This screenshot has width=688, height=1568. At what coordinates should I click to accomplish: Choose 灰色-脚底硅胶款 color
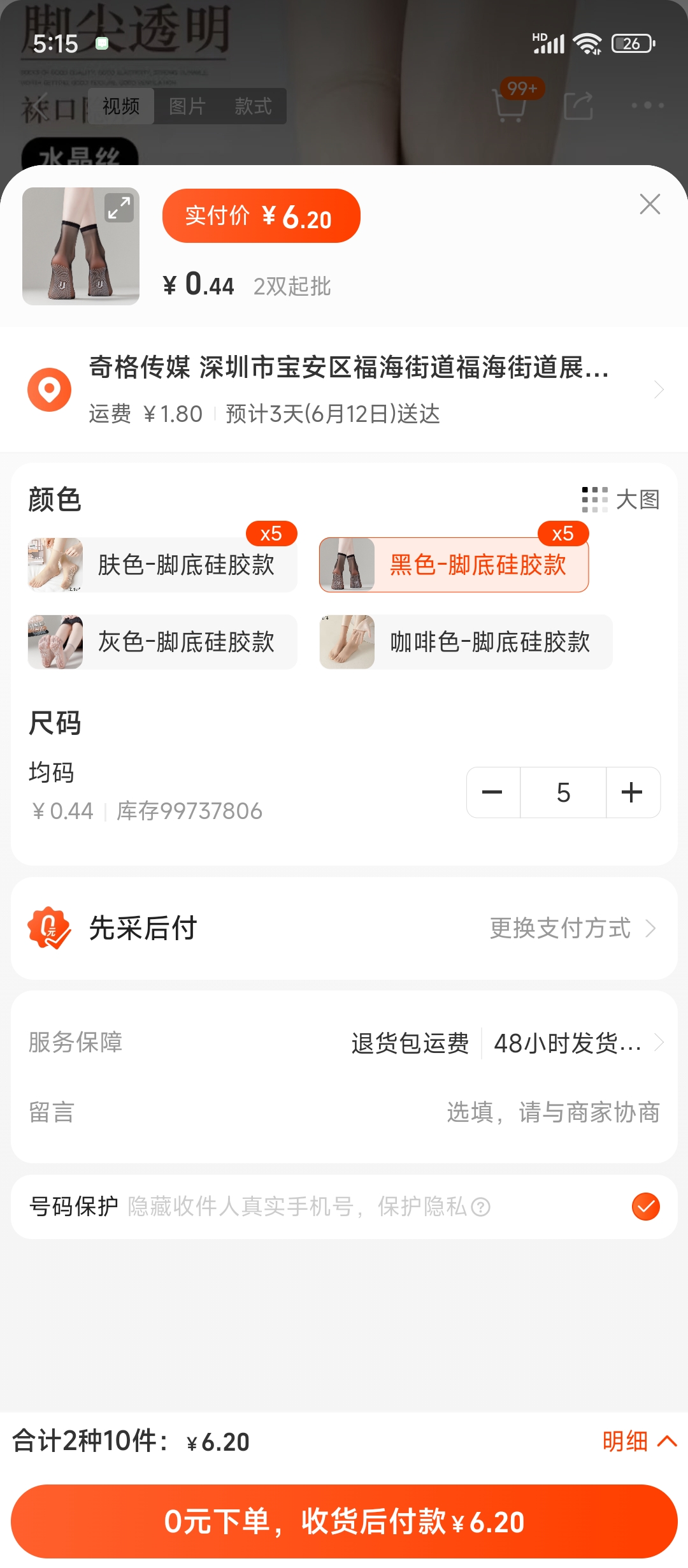click(x=162, y=642)
